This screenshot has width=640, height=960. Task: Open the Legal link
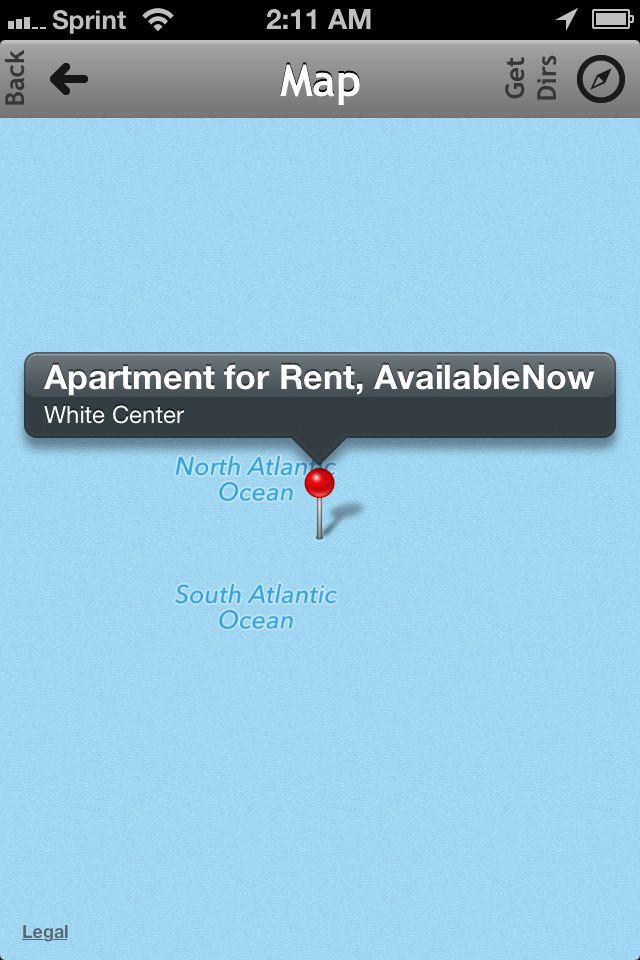[x=45, y=932]
